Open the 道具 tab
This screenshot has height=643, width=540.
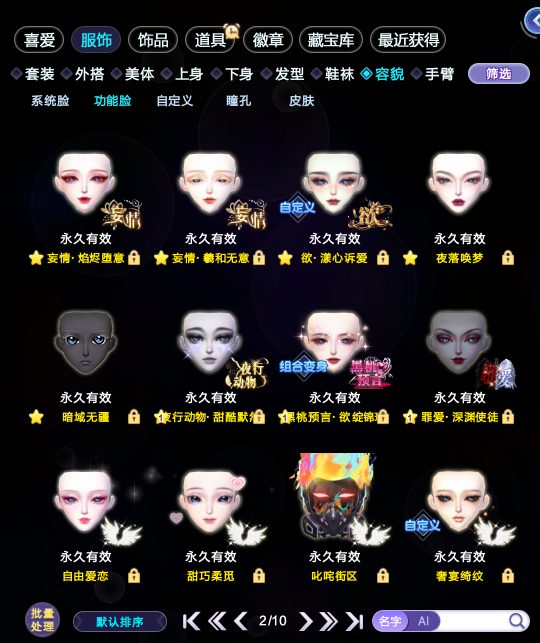pos(210,40)
